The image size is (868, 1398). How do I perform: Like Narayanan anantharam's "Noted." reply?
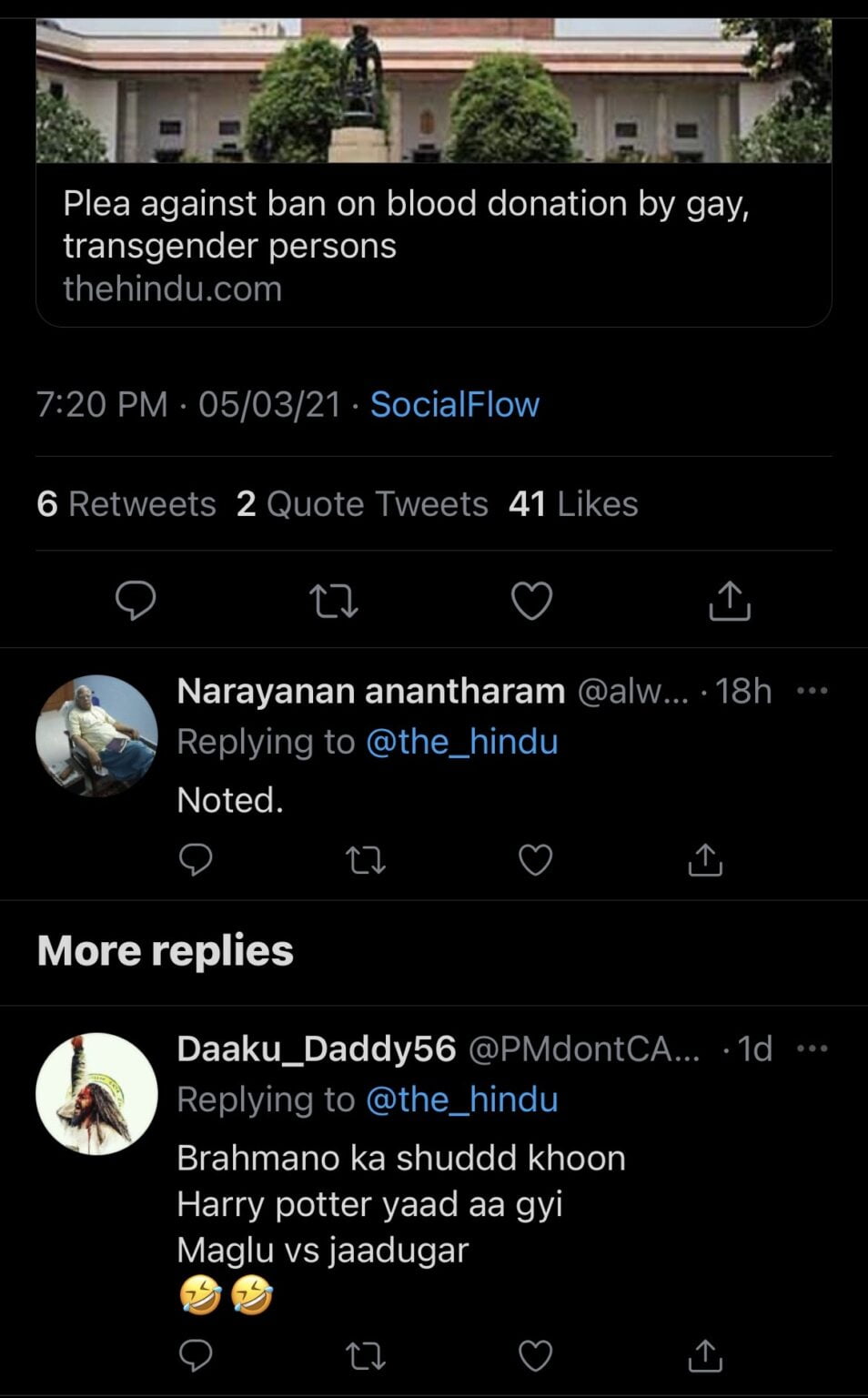pyautogui.click(x=535, y=859)
